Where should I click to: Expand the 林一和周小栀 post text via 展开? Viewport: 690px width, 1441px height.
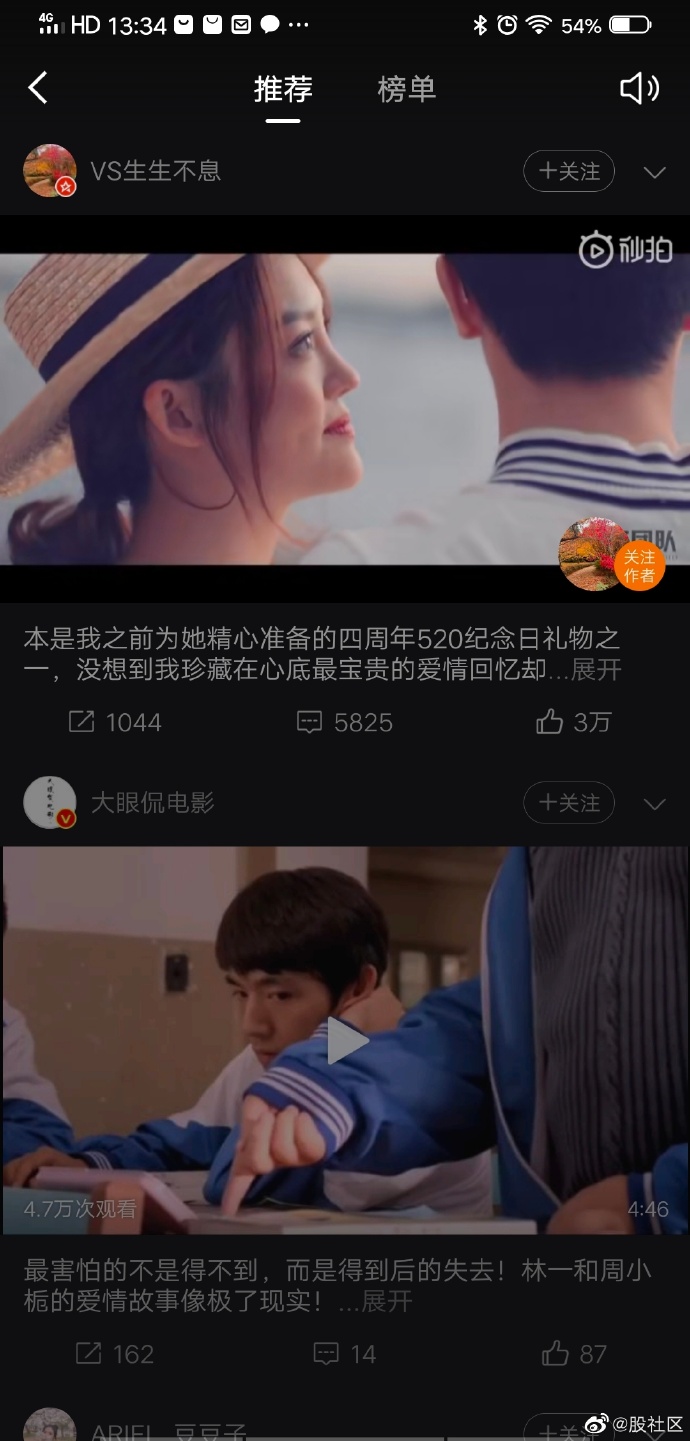(x=386, y=1301)
